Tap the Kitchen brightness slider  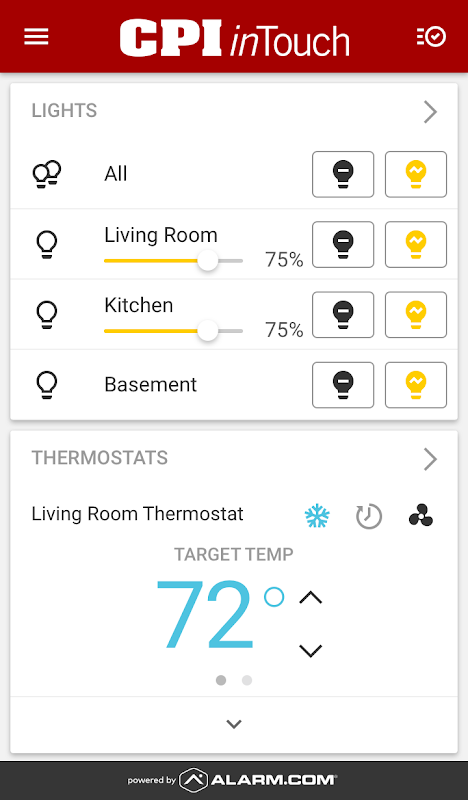174,331
